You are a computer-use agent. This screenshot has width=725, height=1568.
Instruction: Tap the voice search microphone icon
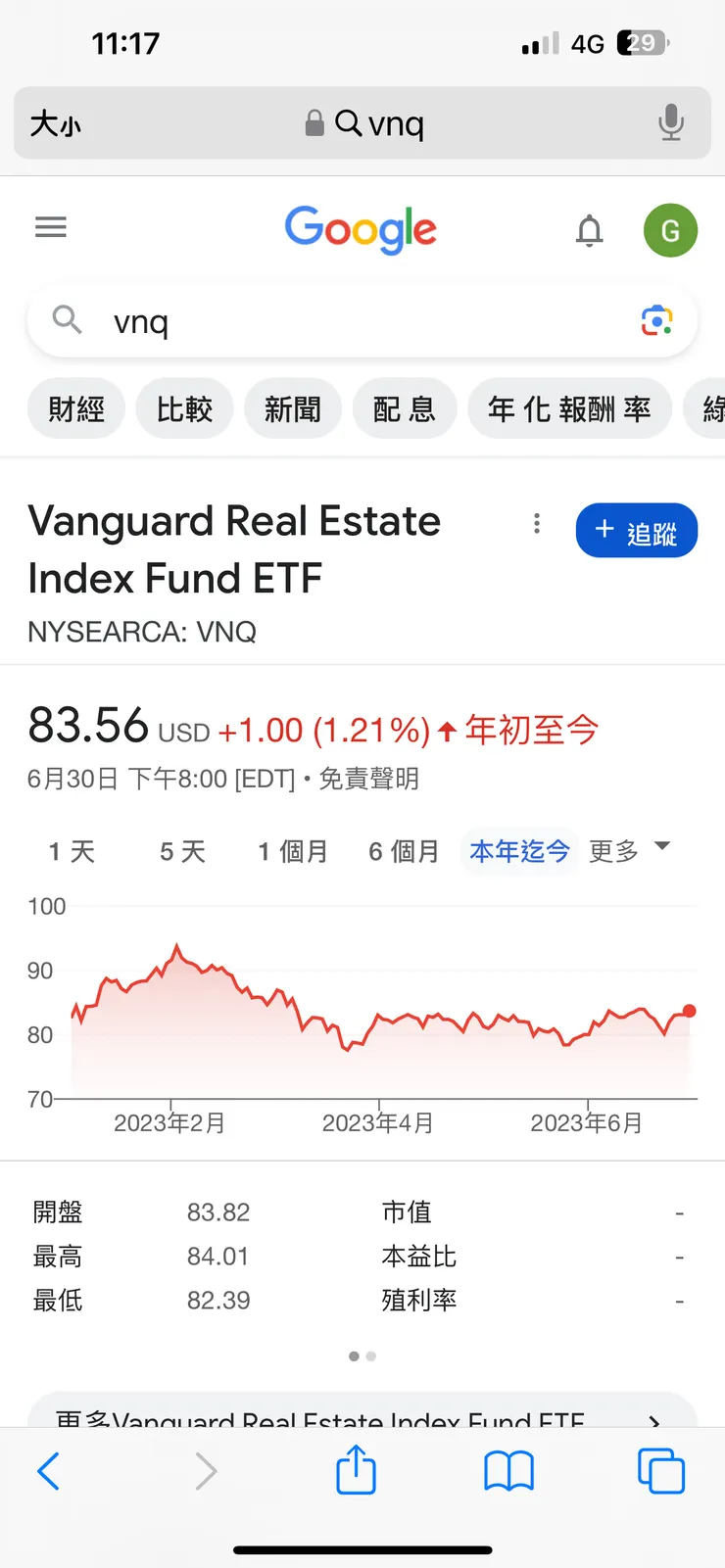pos(672,123)
